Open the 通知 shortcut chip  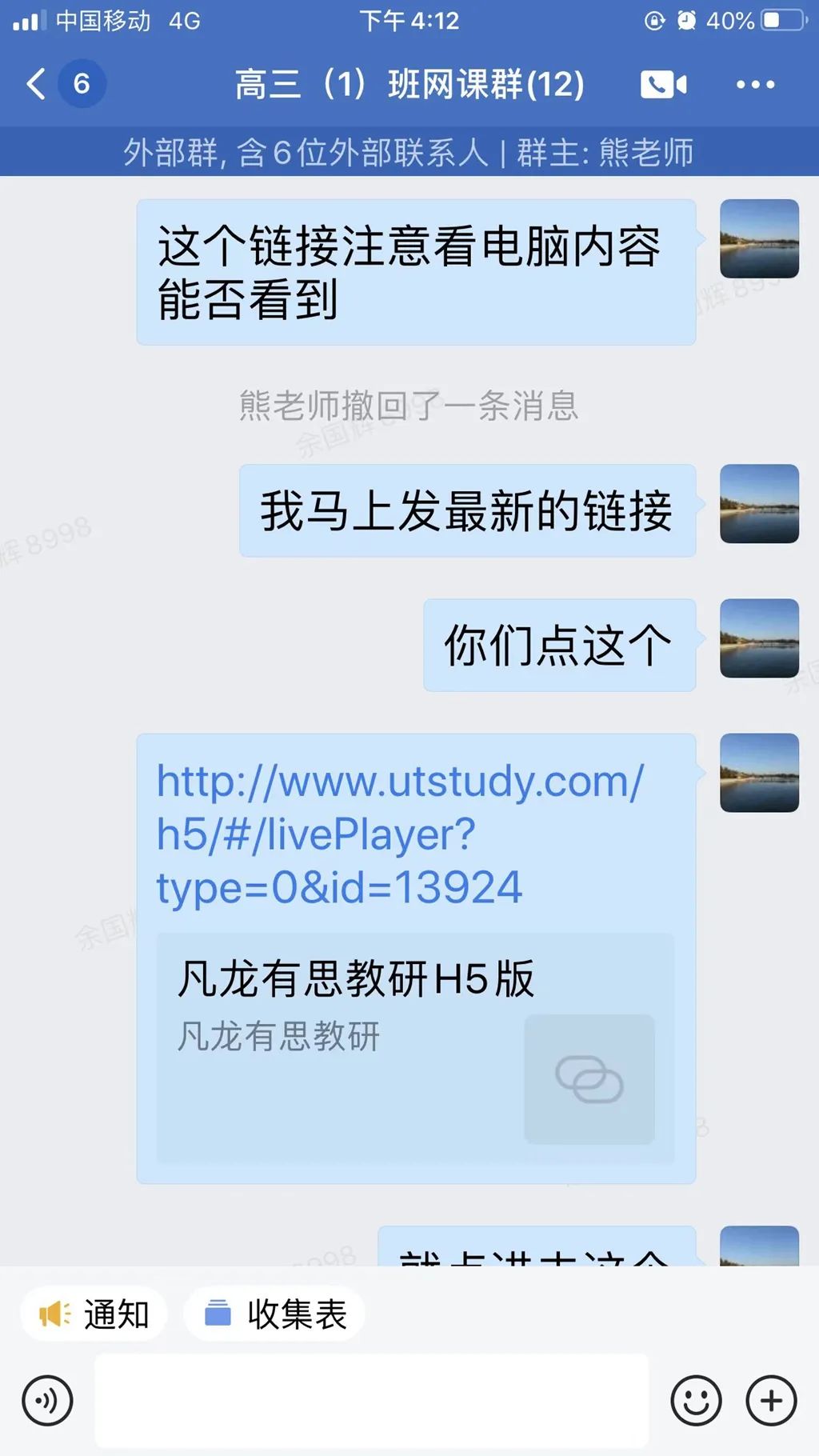(94, 1314)
